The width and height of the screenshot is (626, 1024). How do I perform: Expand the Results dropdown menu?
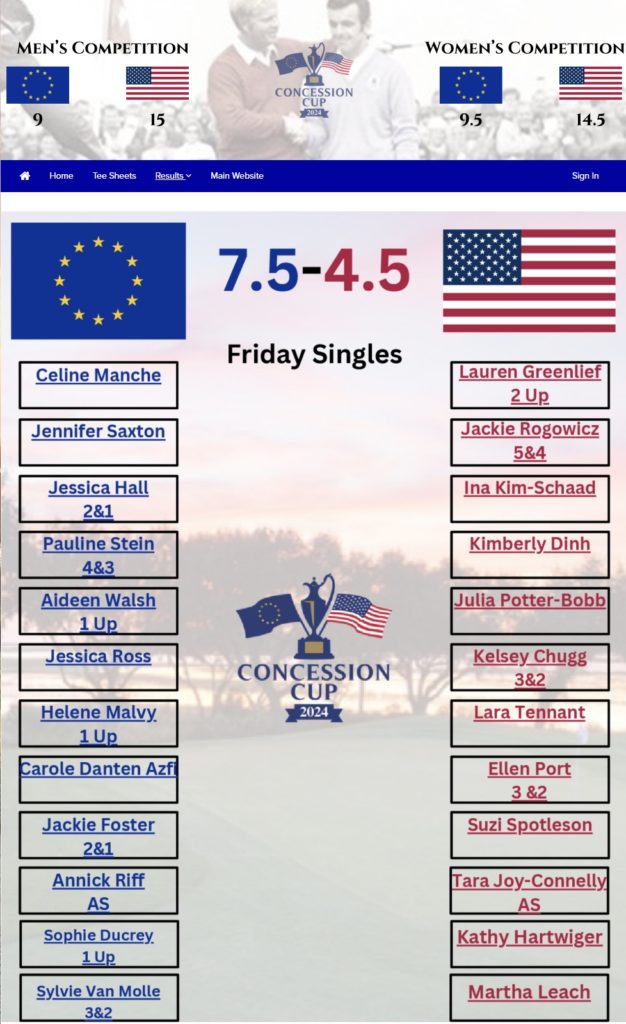click(172, 176)
